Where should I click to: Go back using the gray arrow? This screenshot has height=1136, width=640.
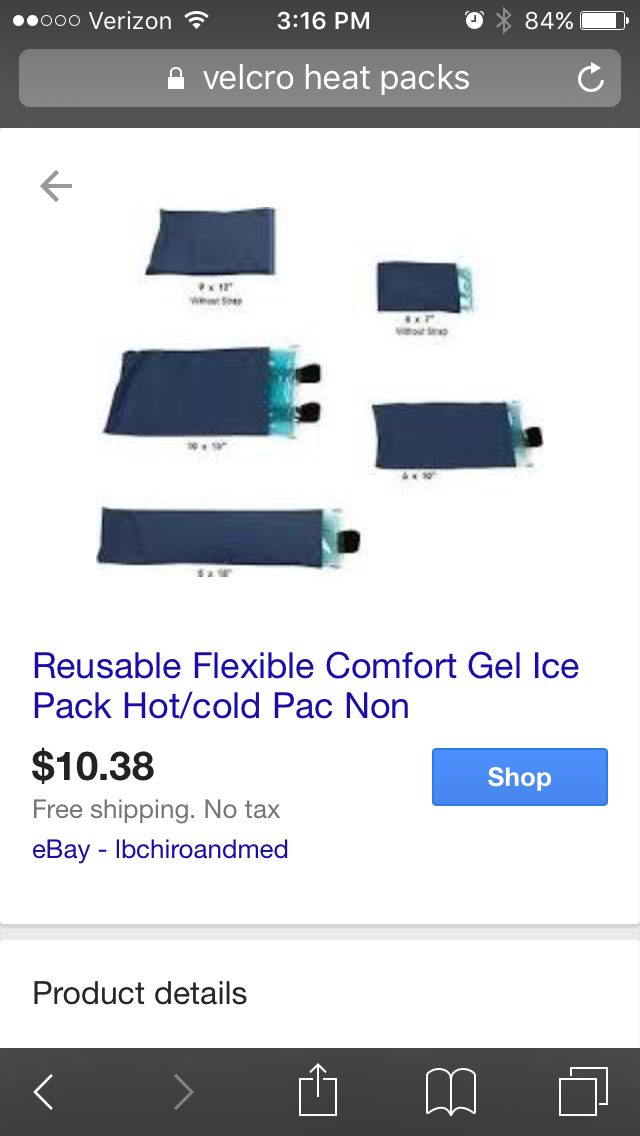coord(56,186)
